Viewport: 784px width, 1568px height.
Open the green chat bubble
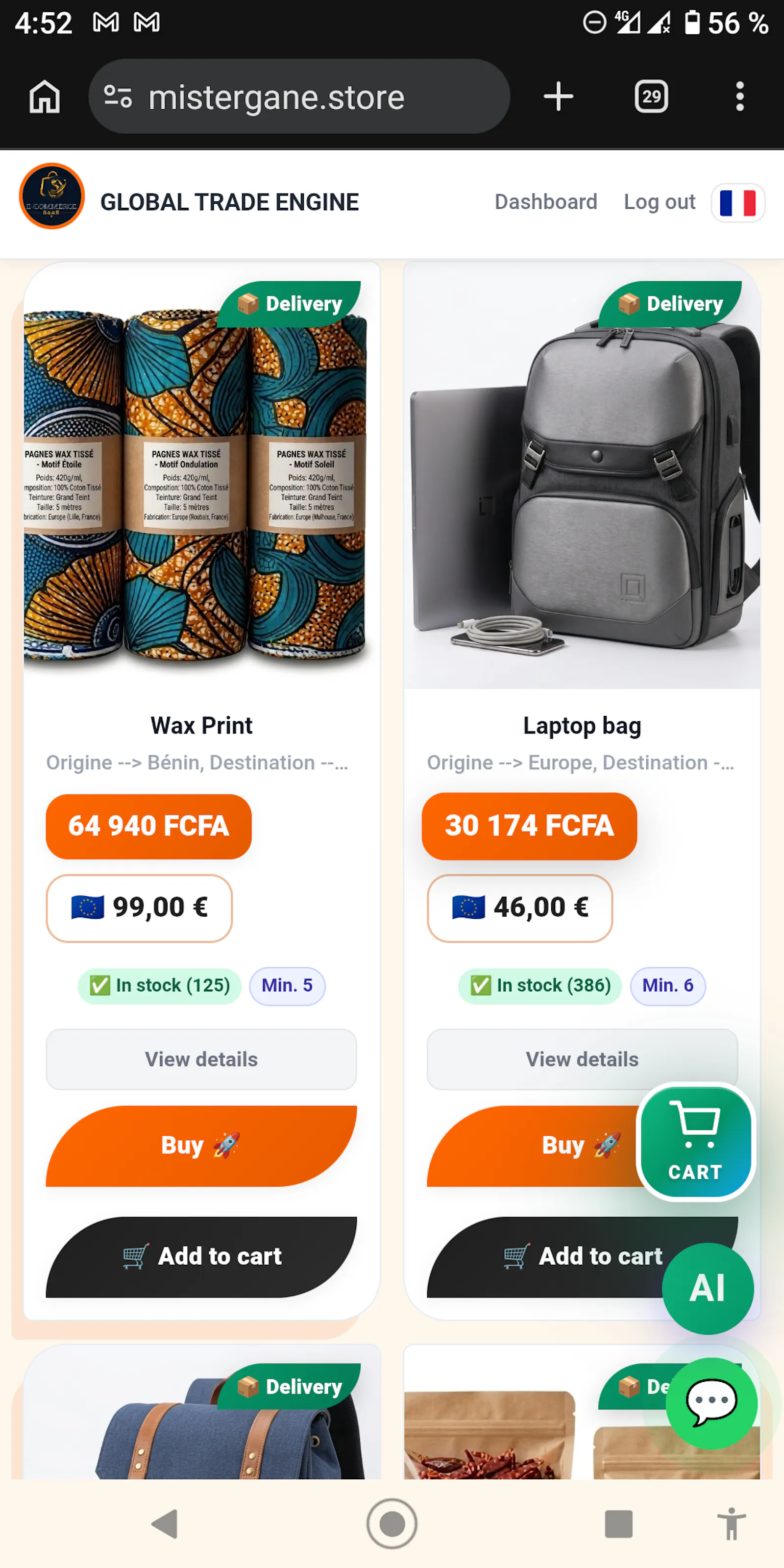711,1403
